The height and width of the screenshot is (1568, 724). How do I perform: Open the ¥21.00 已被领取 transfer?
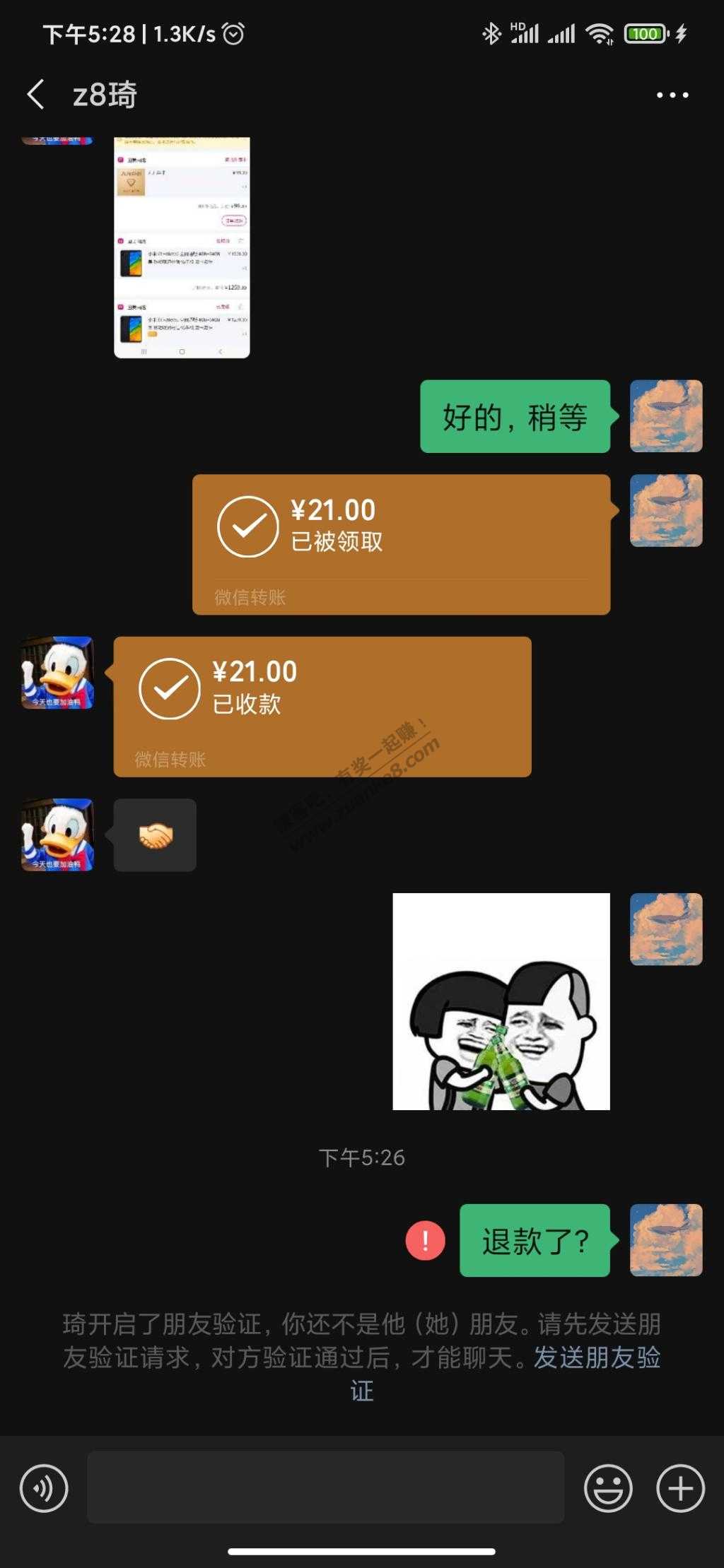coord(401,544)
